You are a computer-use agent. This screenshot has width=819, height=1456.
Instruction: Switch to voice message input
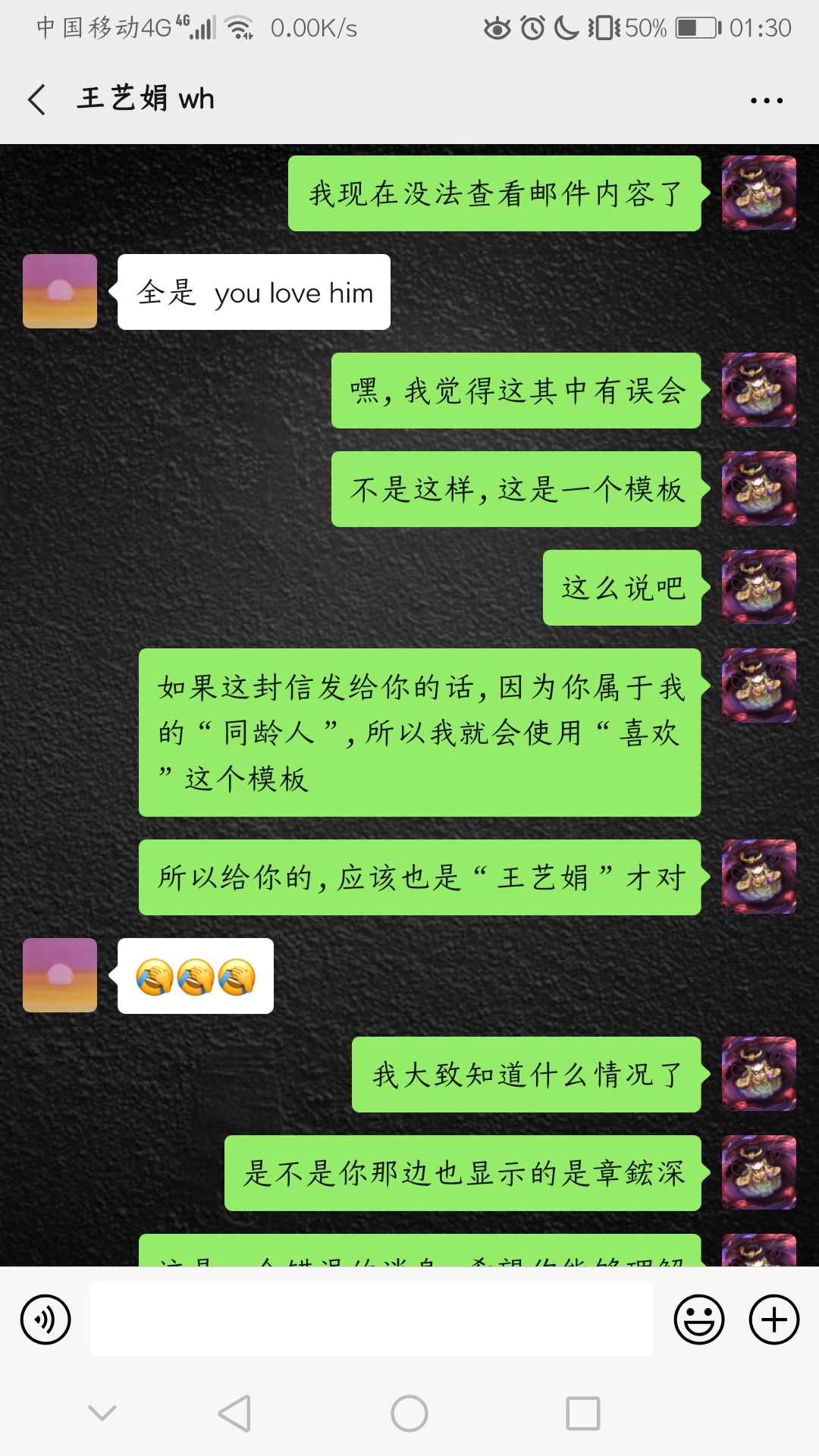(x=45, y=1319)
